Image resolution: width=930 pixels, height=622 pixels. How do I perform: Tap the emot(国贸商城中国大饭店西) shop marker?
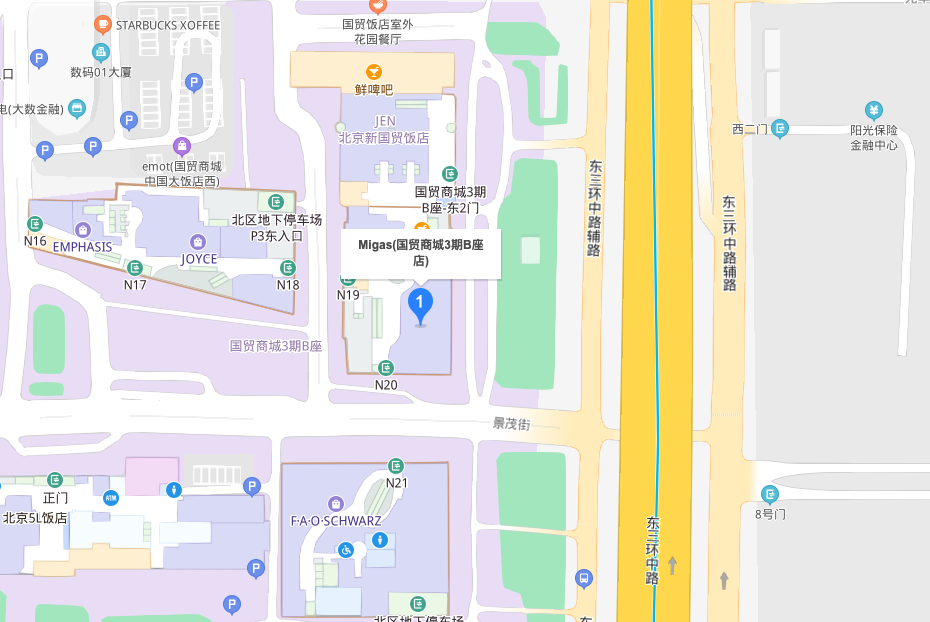pyautogui.click(x=181, y=146)
